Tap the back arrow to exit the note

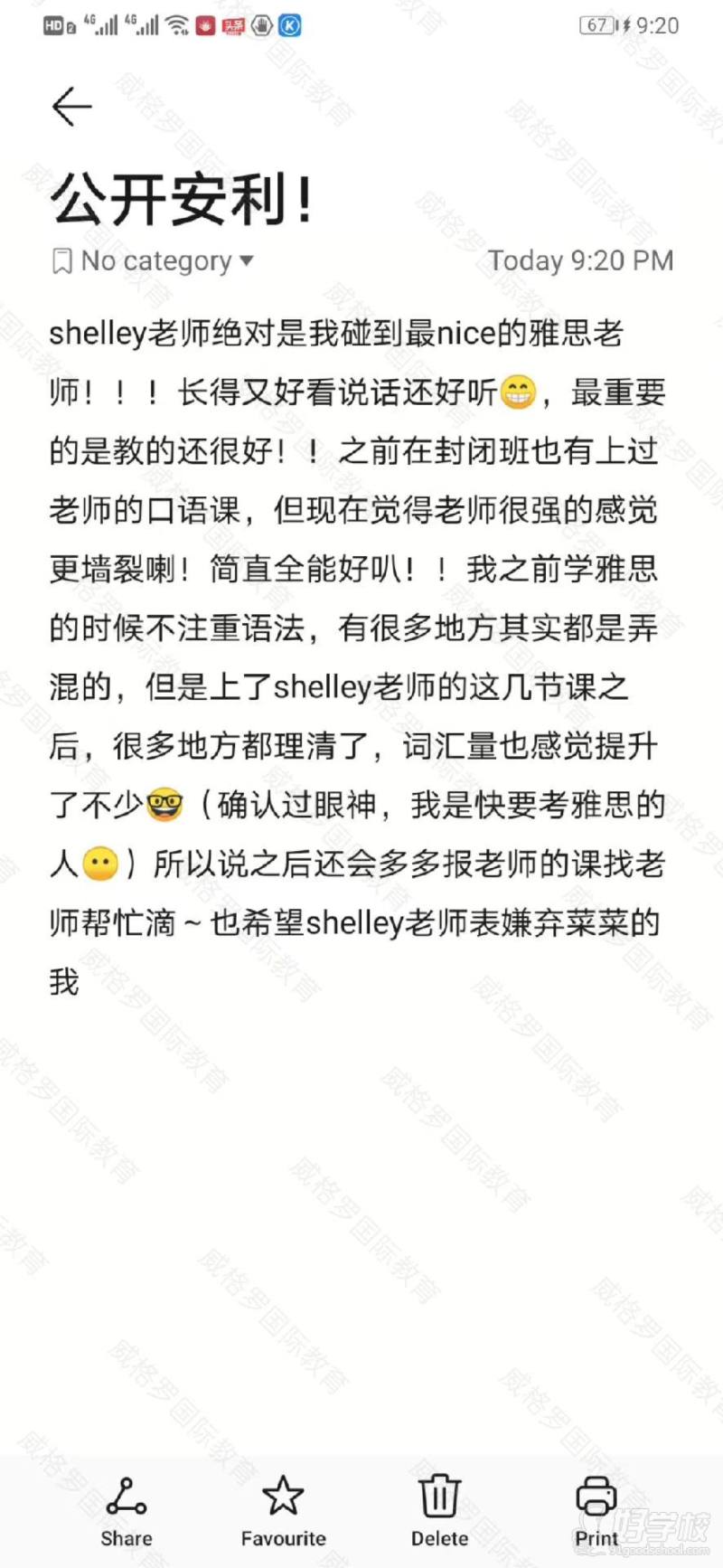(70, 106)
